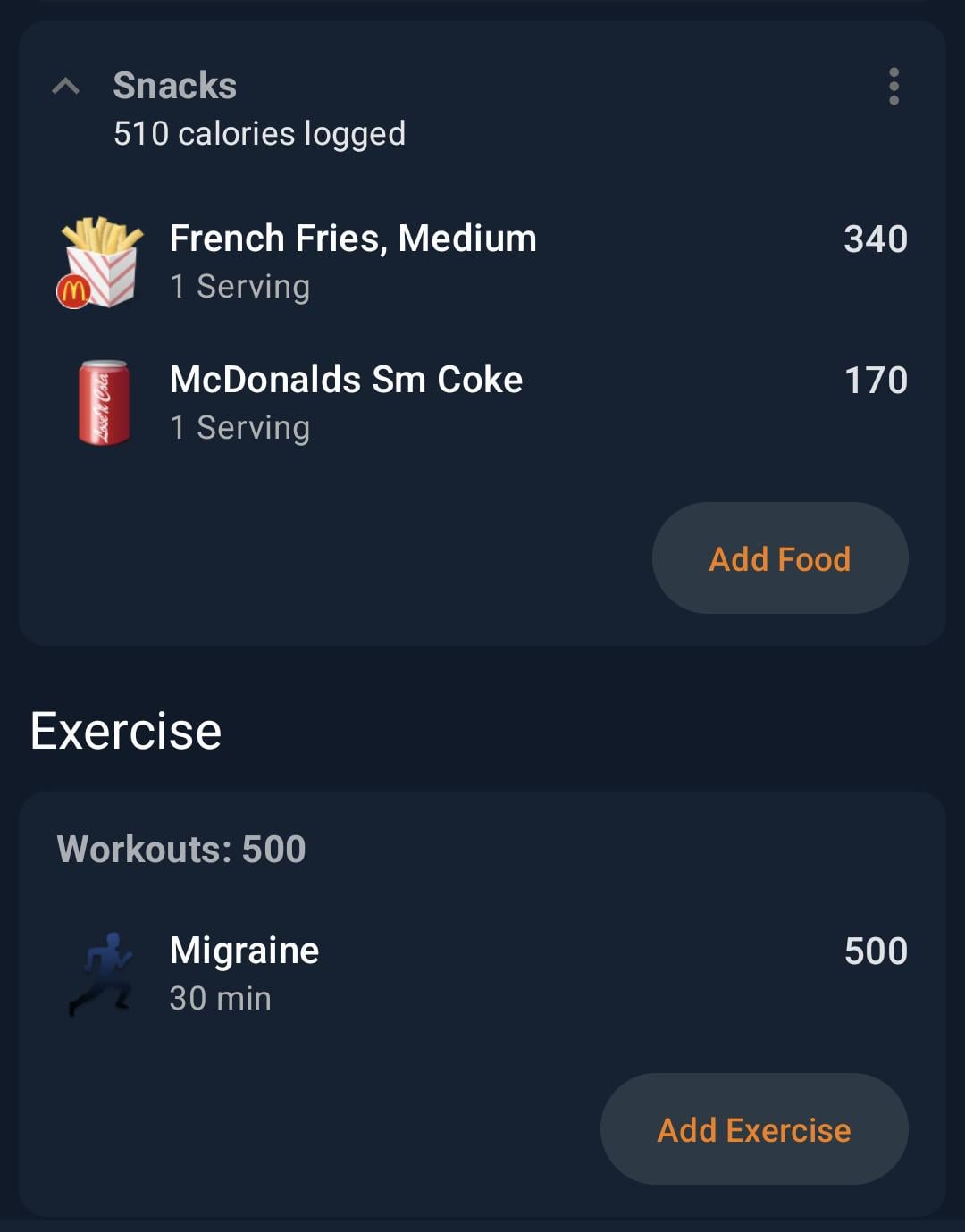This screenshot has height=1232, width=965.
Task: Open the Snacks overflow menu
Action: pos(894,87)
